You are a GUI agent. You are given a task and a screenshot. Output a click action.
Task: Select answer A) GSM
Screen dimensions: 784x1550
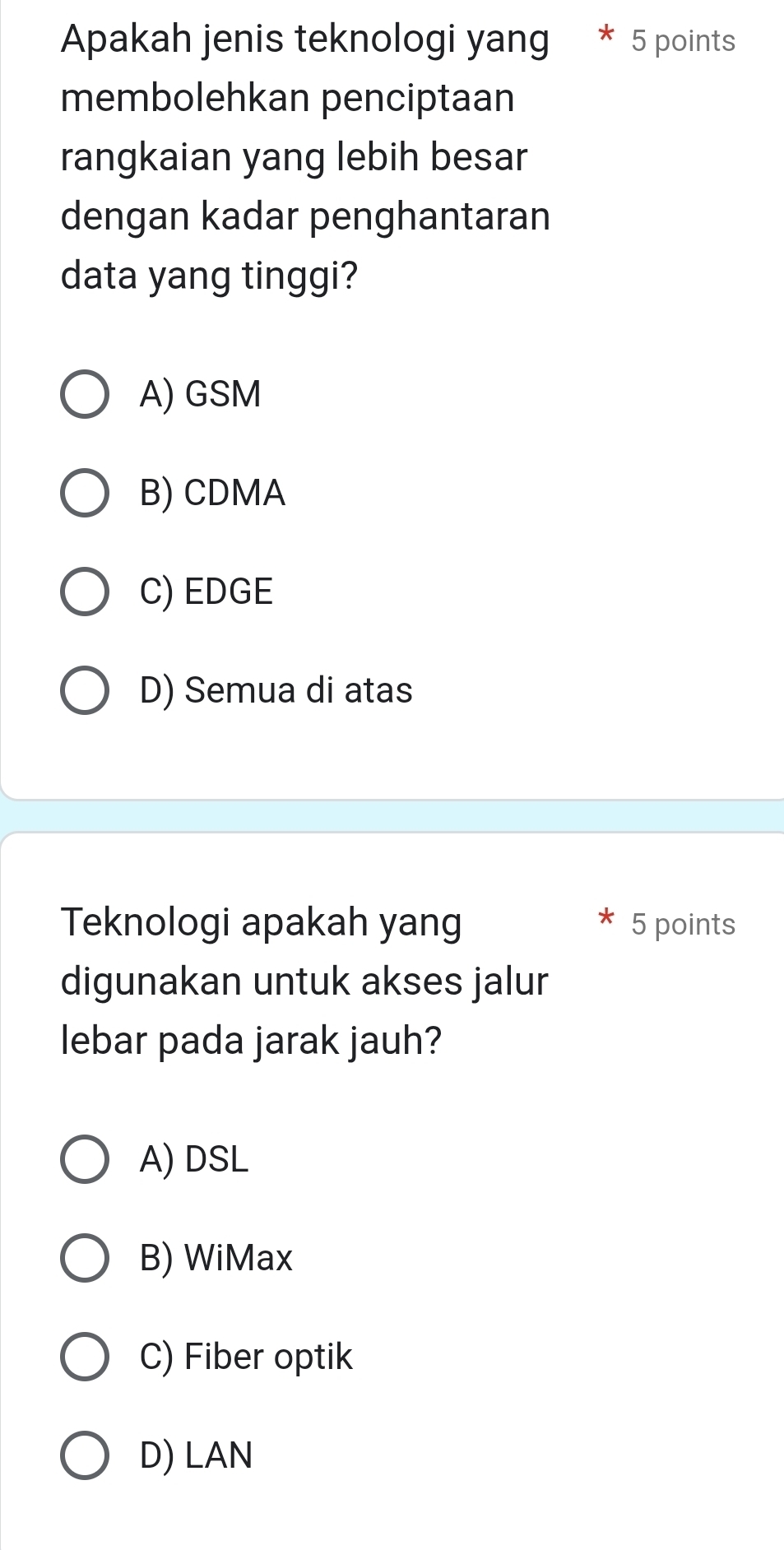pyautogui.click(x=85, y=394)
